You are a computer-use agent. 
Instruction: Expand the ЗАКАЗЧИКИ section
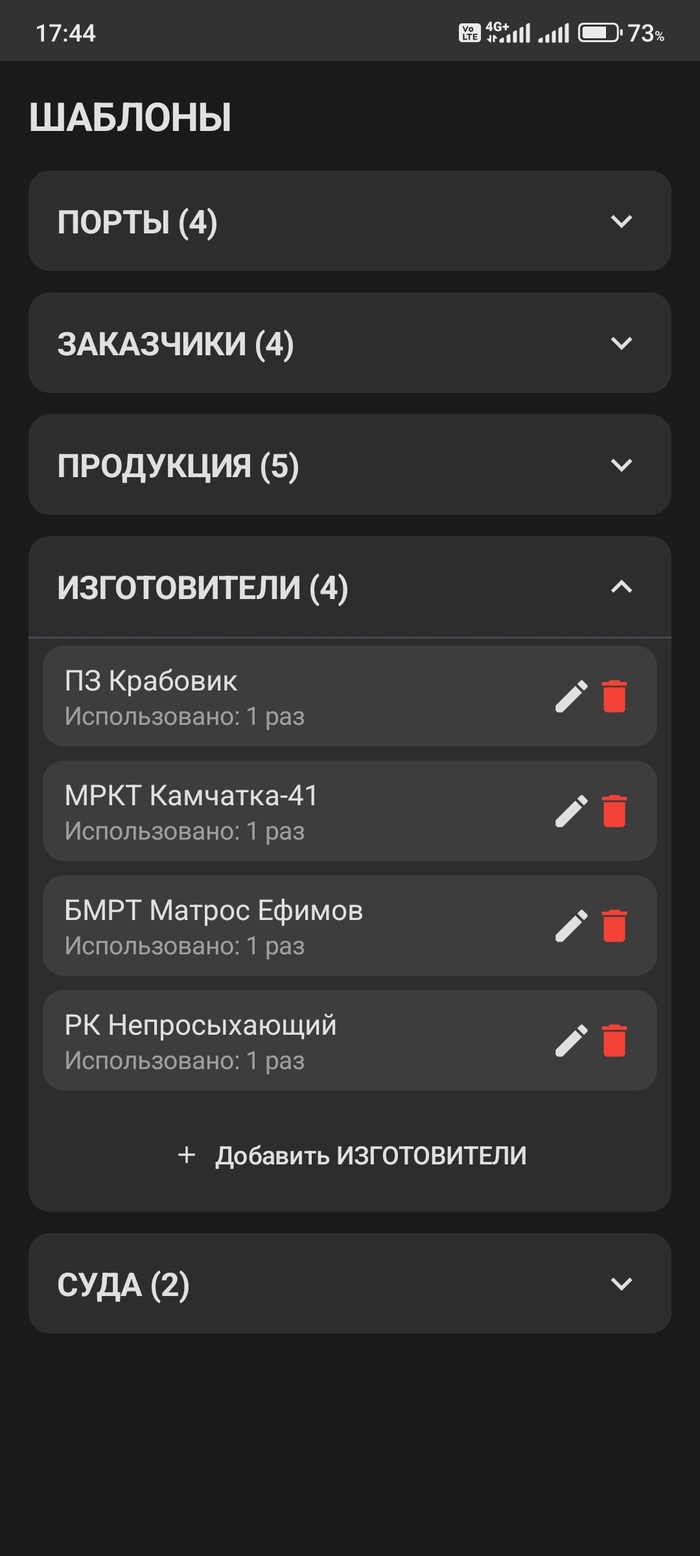pyautogui.click(x=621, y=343)
